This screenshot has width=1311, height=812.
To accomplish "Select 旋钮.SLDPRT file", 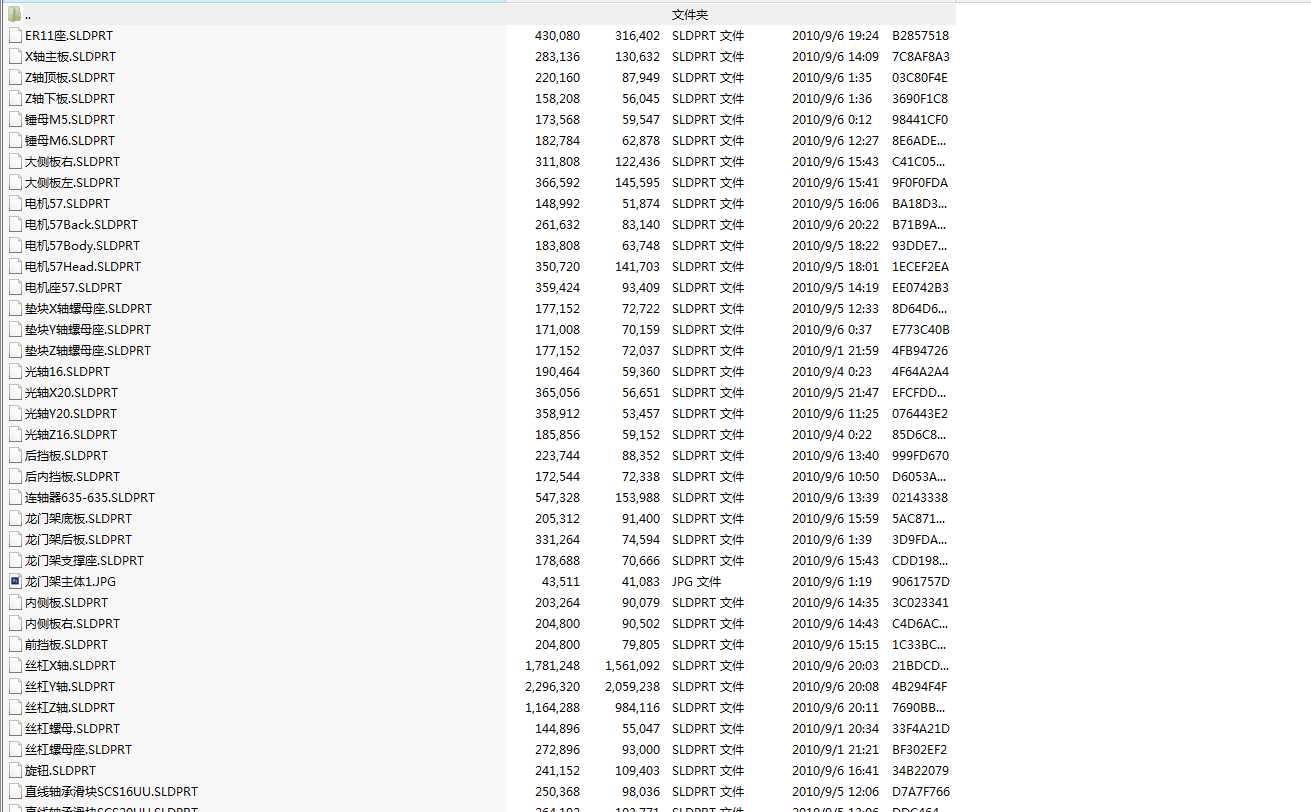I will [60, 770].
